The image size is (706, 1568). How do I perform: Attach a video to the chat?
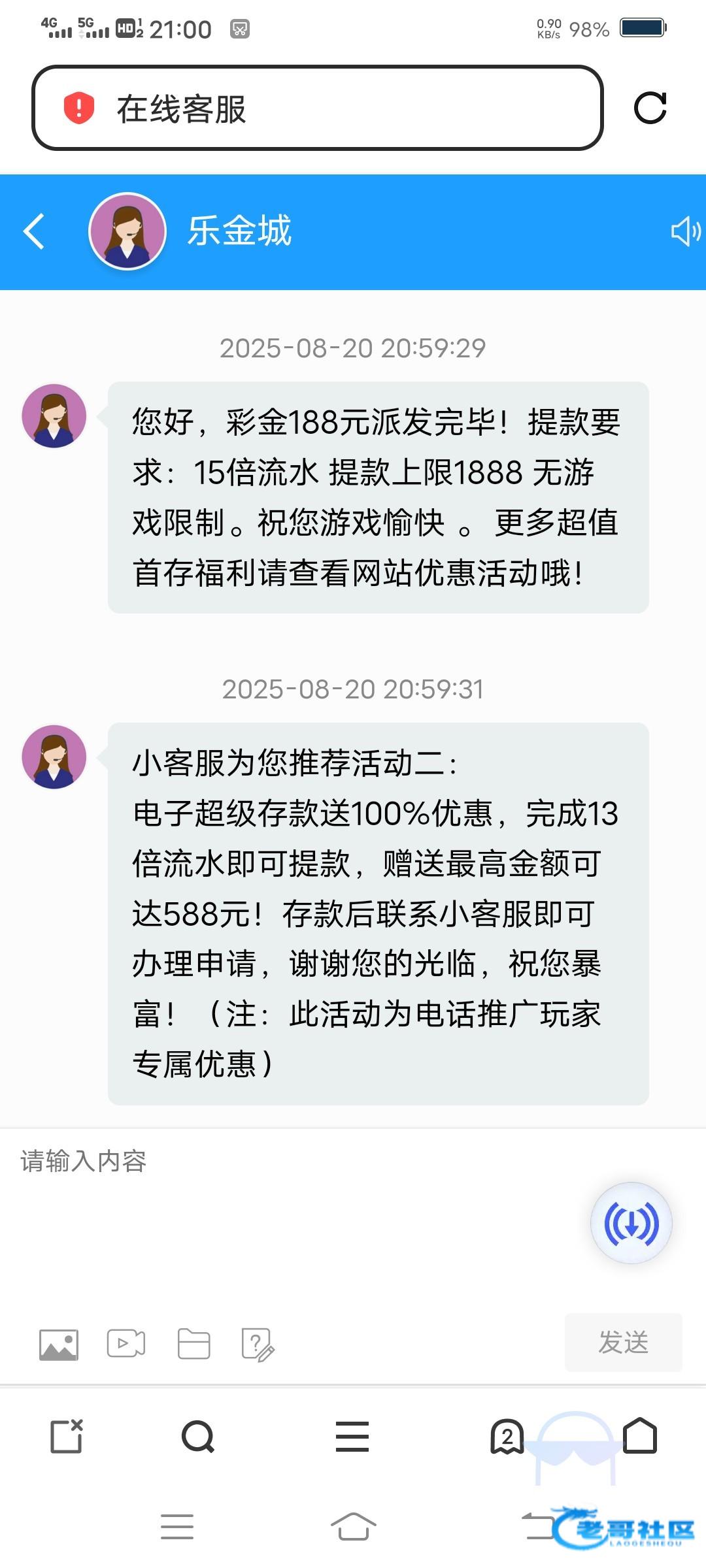tap(126, 1344)
